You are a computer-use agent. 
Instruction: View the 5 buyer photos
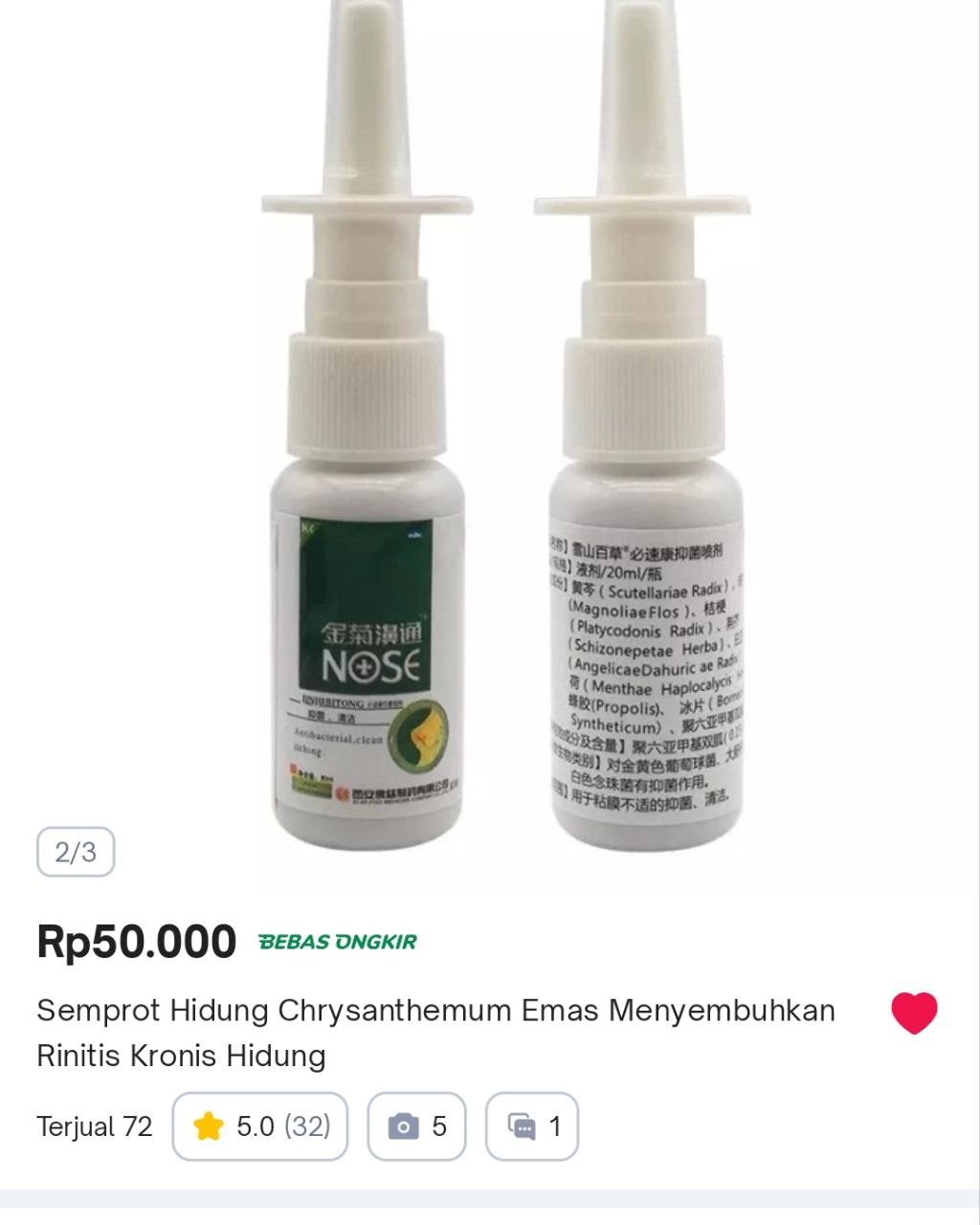point(417,1126)
